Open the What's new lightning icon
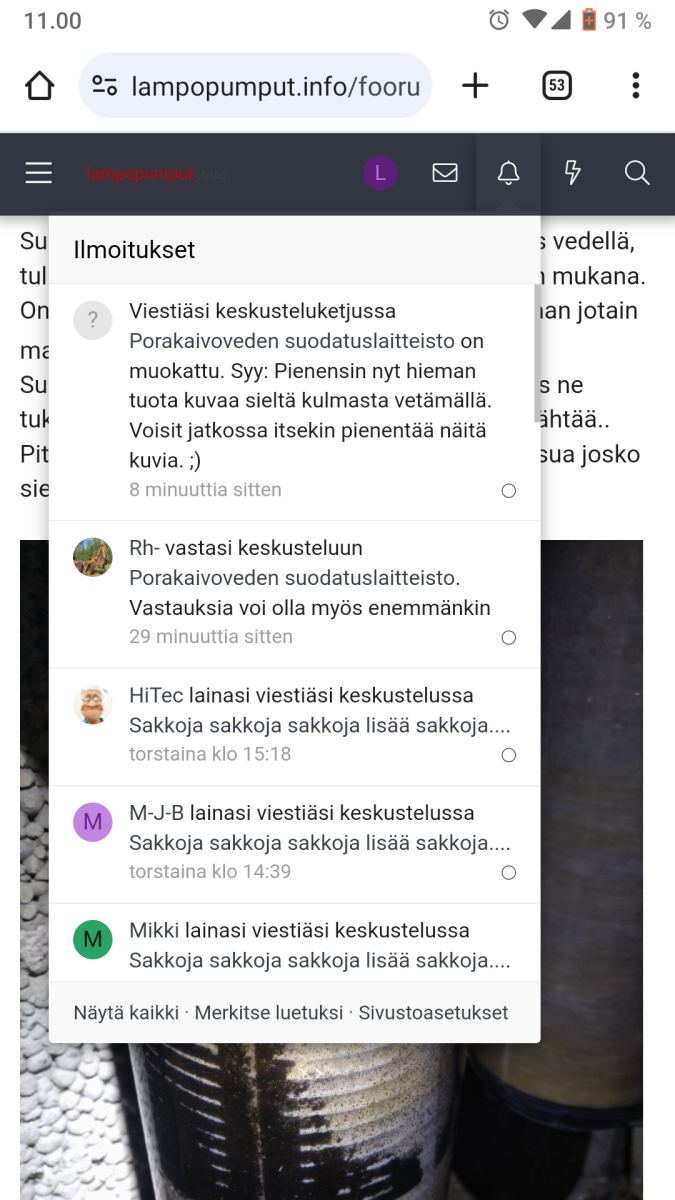 coord(573,174)
